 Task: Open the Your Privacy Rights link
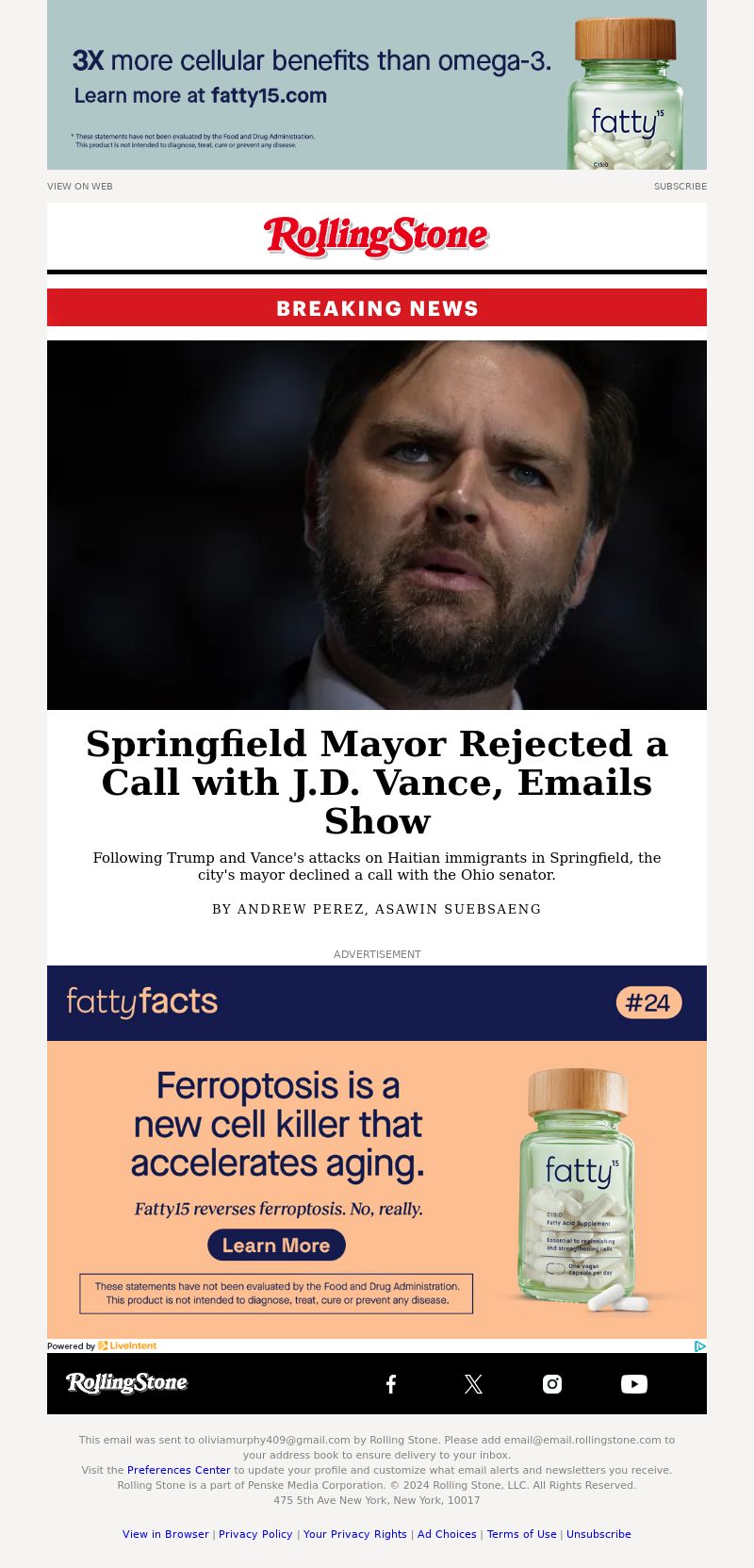click(355, 1534)
